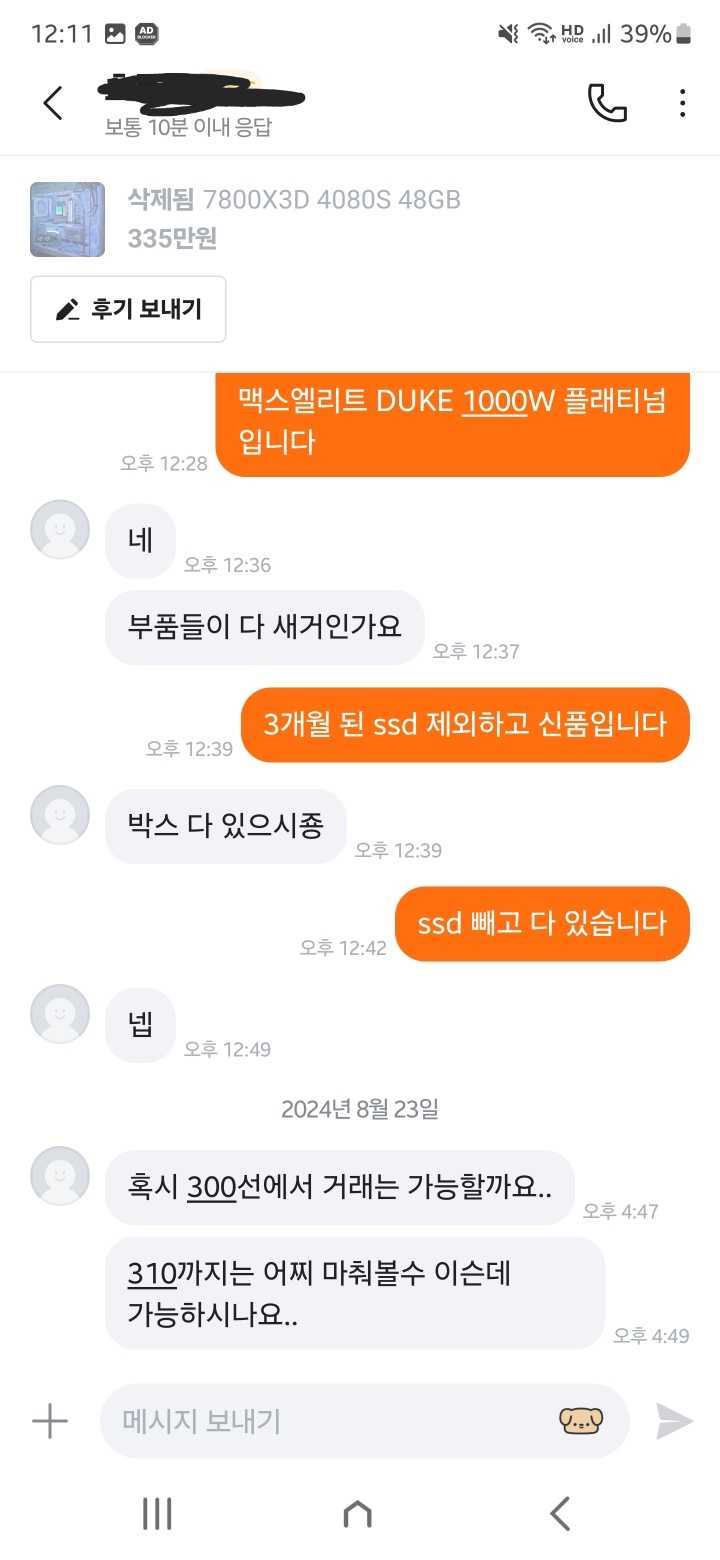
Task: Open the three-dot overflow menu
Action: click(x=682, y=103)
